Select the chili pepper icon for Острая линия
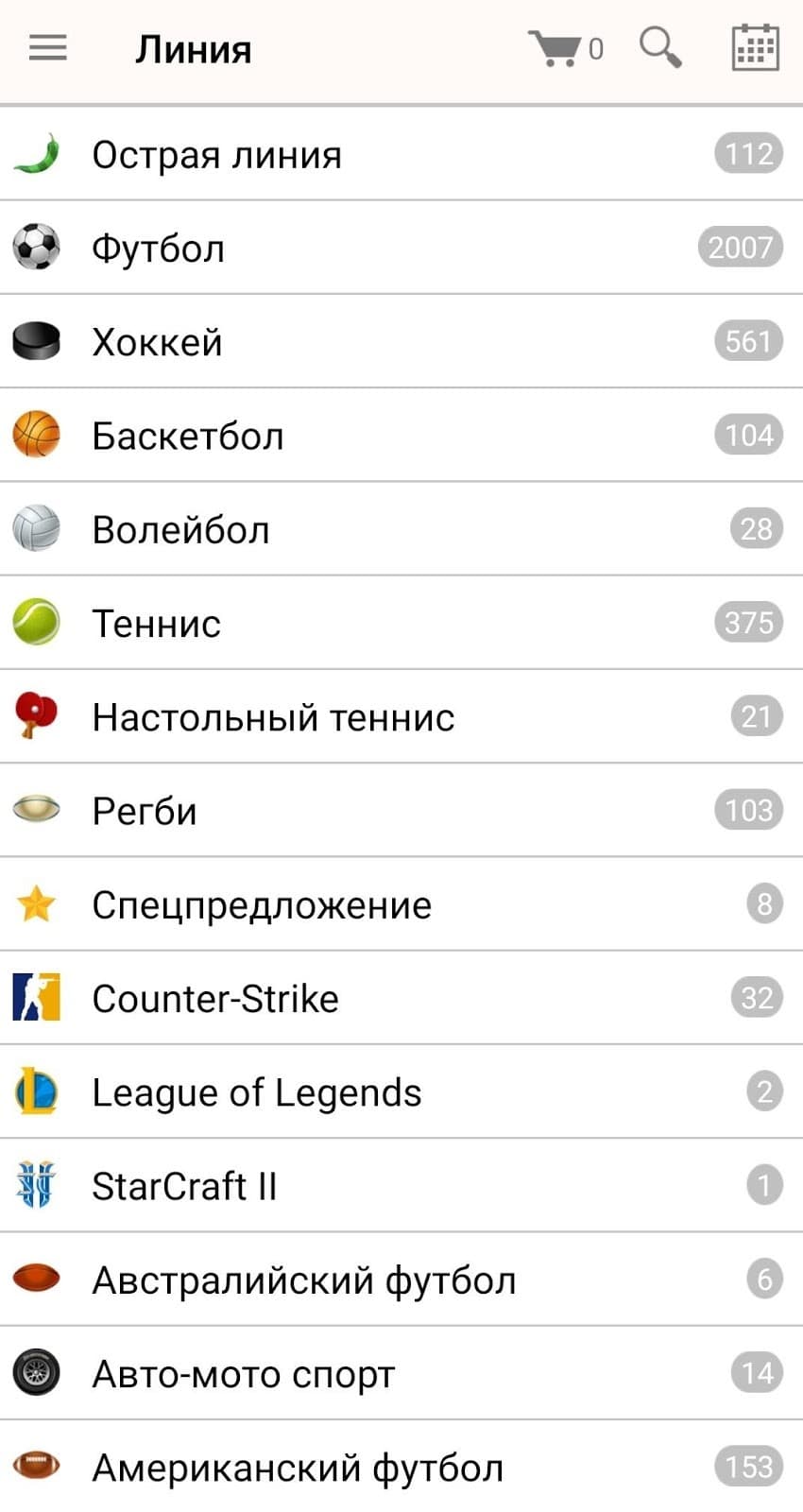This screenshot has height=1512, width=803. coord(35,154)
